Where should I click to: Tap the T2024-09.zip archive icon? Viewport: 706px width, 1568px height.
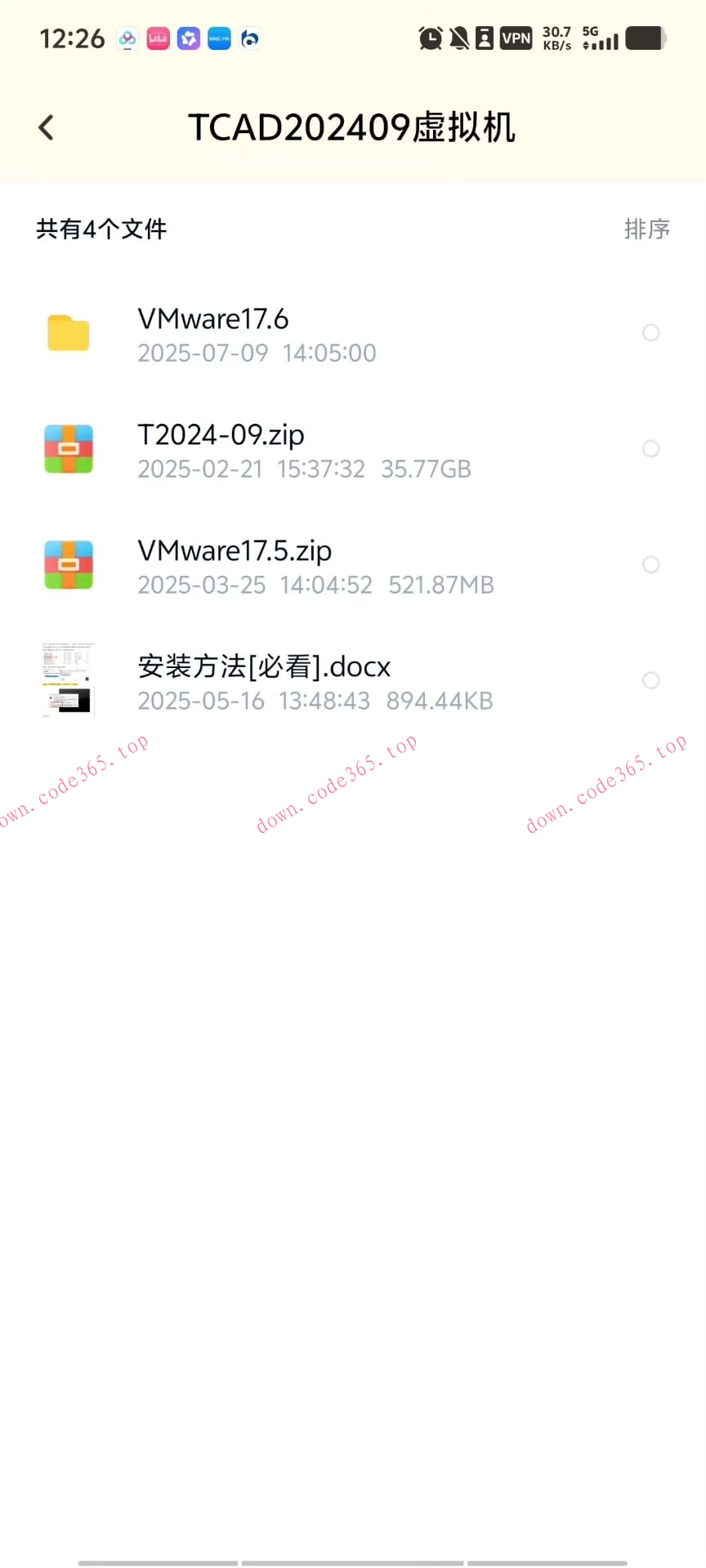coord(69,449)
